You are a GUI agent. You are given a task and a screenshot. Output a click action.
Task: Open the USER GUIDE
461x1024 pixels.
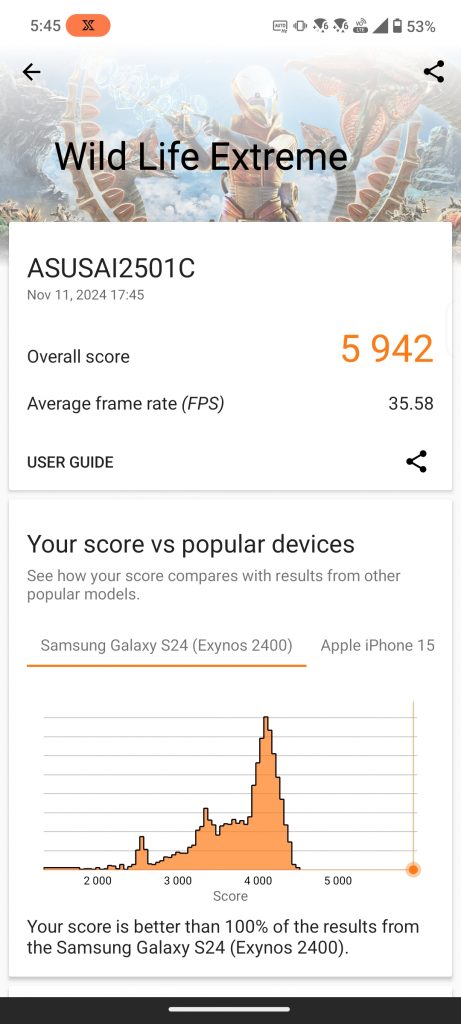[x=70, y=462]
